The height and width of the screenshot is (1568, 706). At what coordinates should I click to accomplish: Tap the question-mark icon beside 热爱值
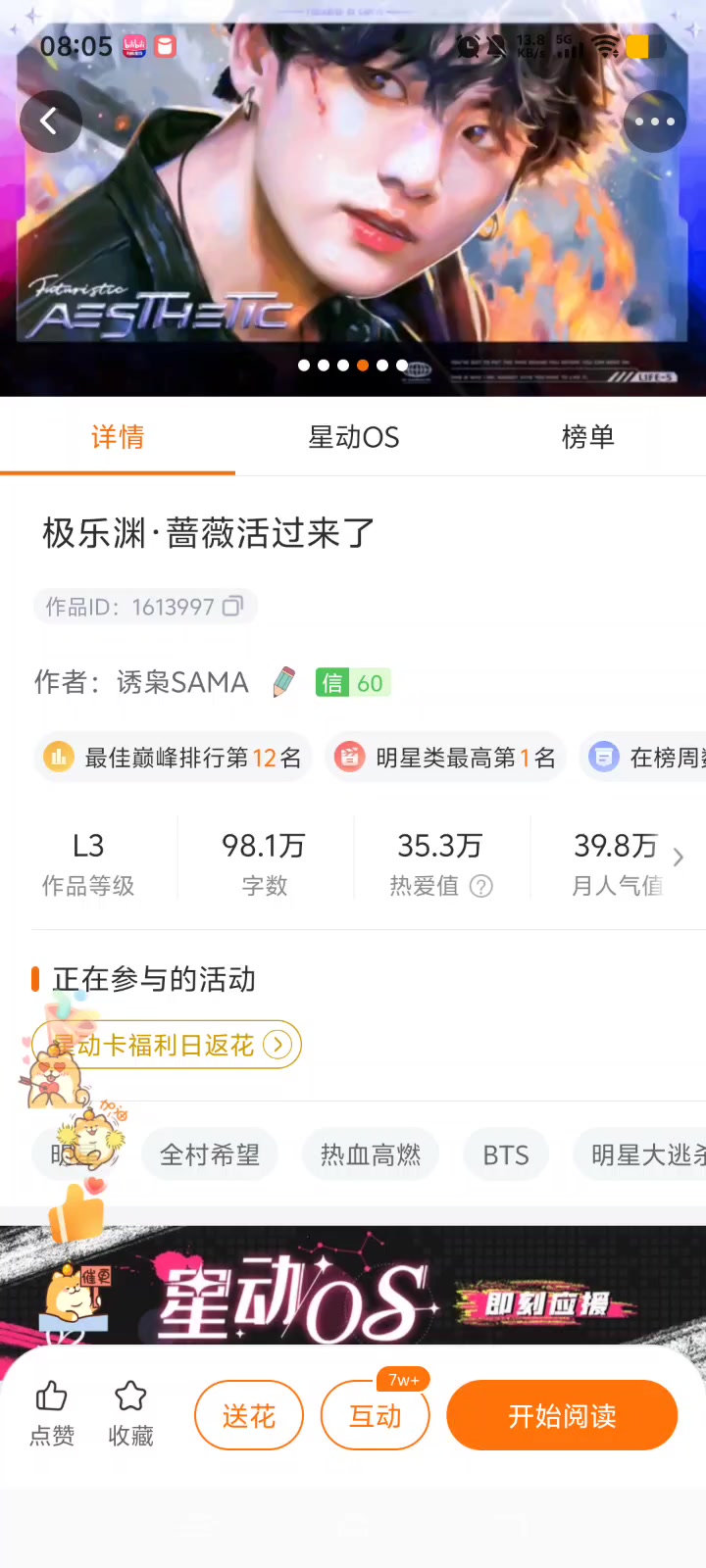click(x=480, y=887)
